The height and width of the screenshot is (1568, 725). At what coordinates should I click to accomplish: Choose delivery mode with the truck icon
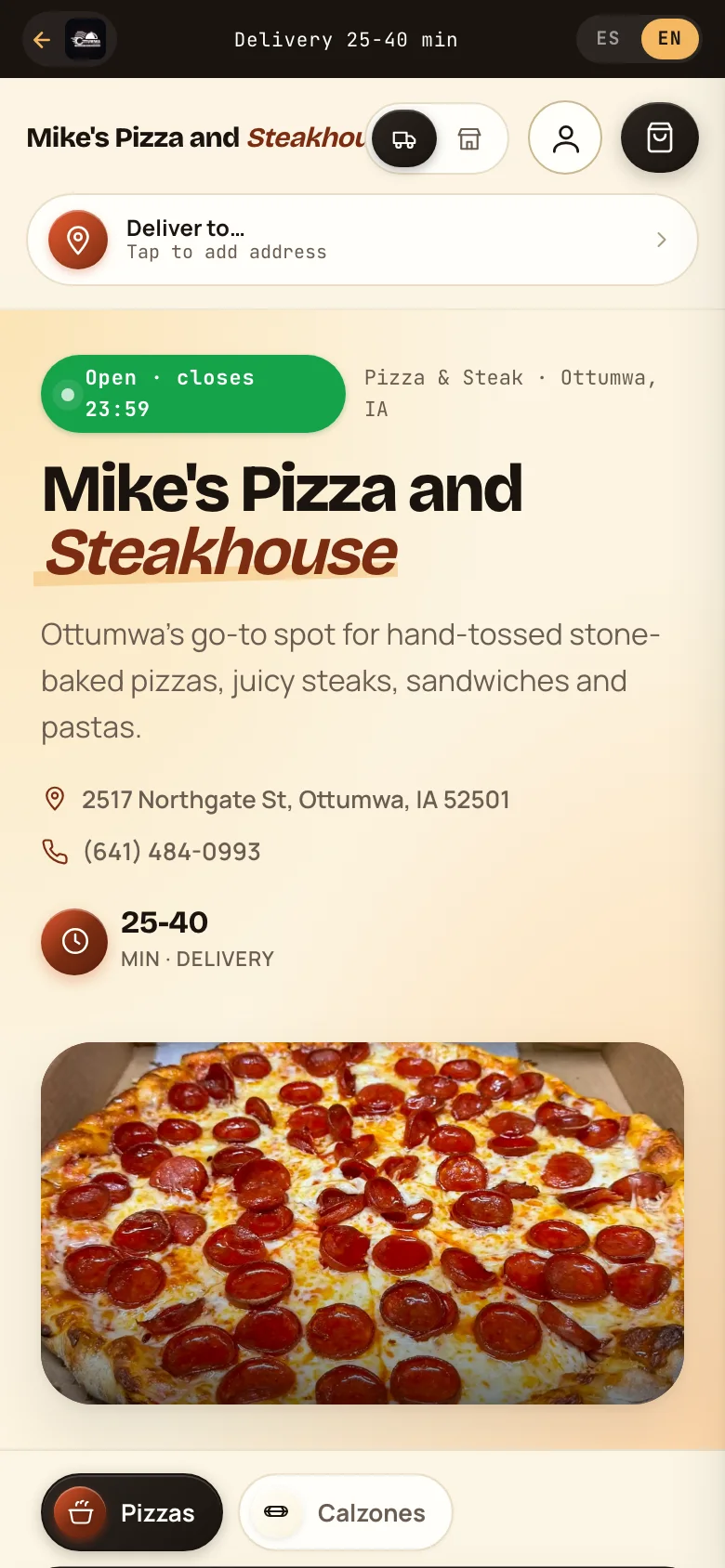[404, 139]
